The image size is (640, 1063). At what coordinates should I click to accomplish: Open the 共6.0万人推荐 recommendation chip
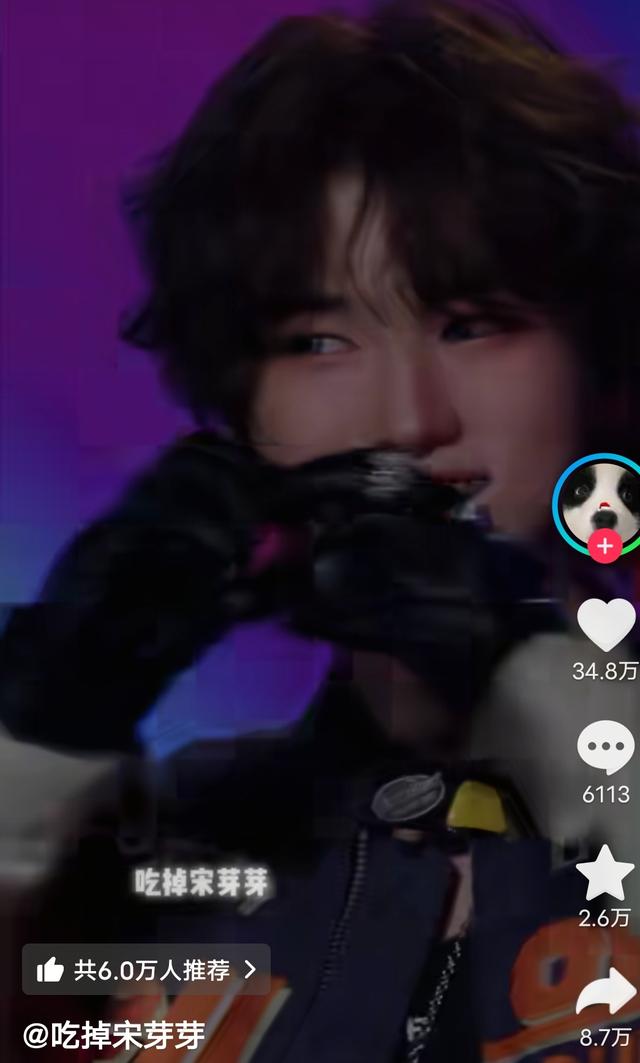(146, 969)
